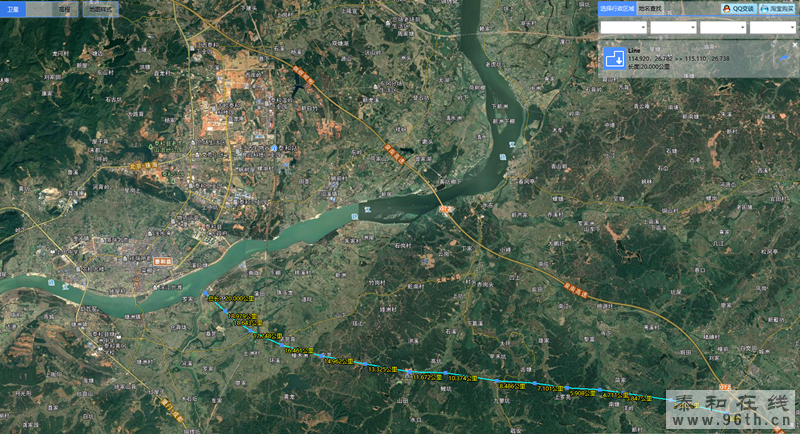Viewport: 800px width, 434px height.
Task: Expand the second administrative region dropdown
Action: (672, 28)
